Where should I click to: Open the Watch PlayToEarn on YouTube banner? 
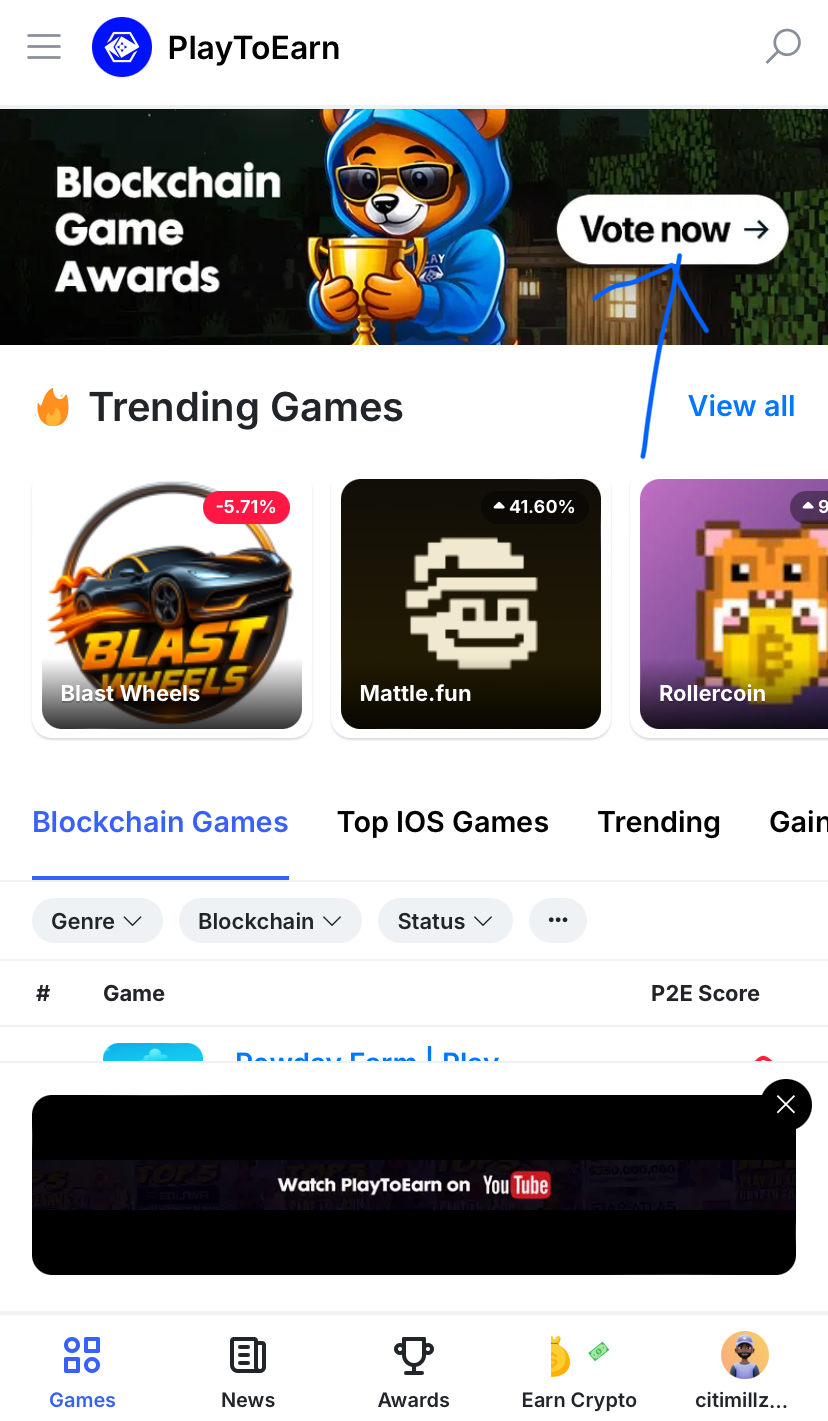[x=414, y=1185]
